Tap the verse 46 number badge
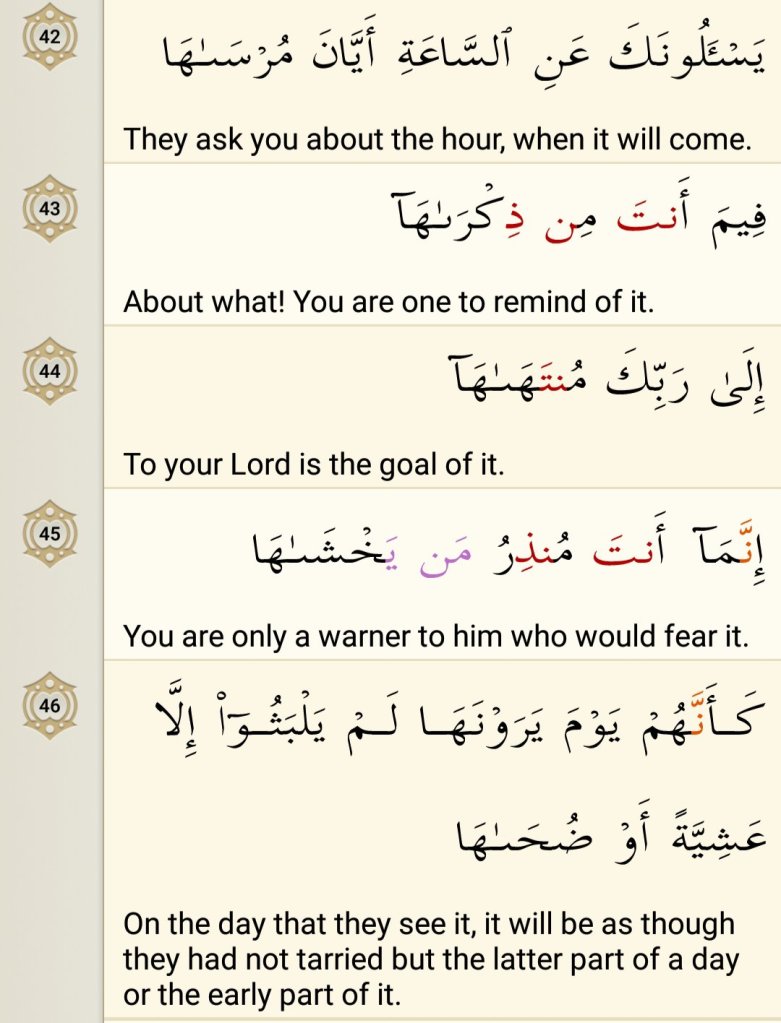 pyautogui.click(x=49, y=706)
